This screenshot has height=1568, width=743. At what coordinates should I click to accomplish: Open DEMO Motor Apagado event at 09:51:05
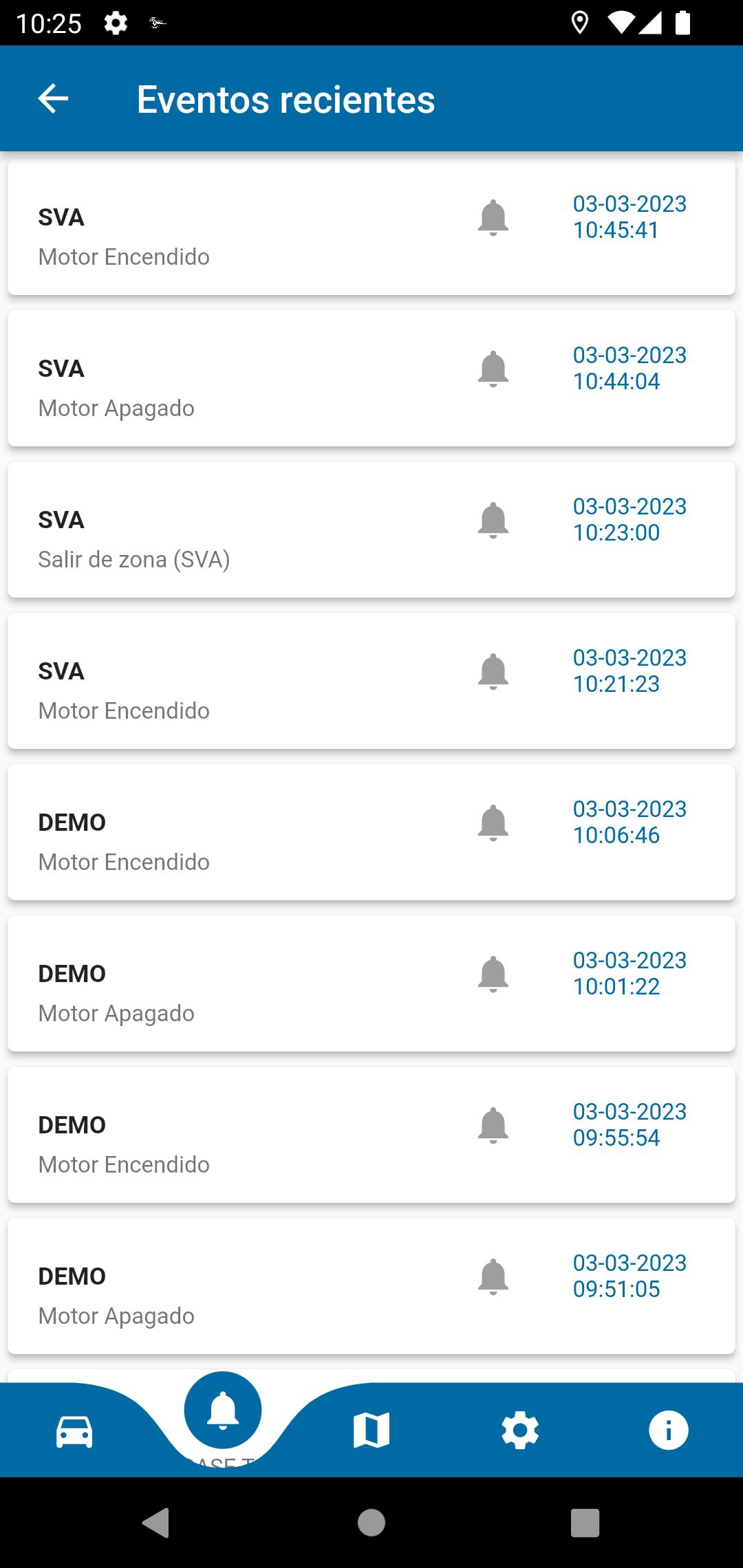(371, 1287)
